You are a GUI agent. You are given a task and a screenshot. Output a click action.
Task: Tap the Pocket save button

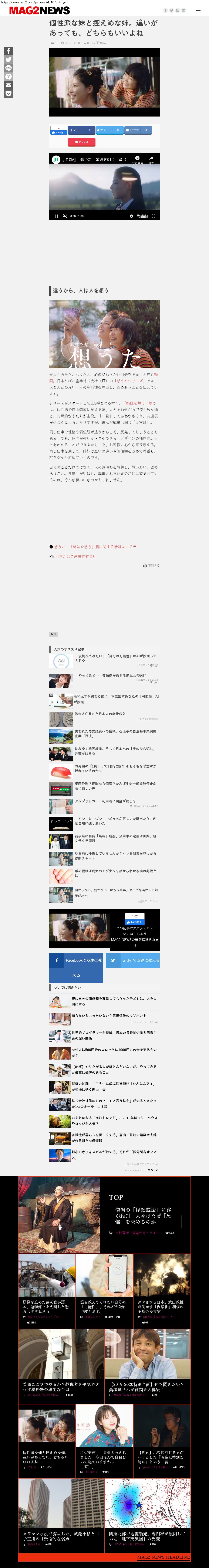(x=81, y=142)
